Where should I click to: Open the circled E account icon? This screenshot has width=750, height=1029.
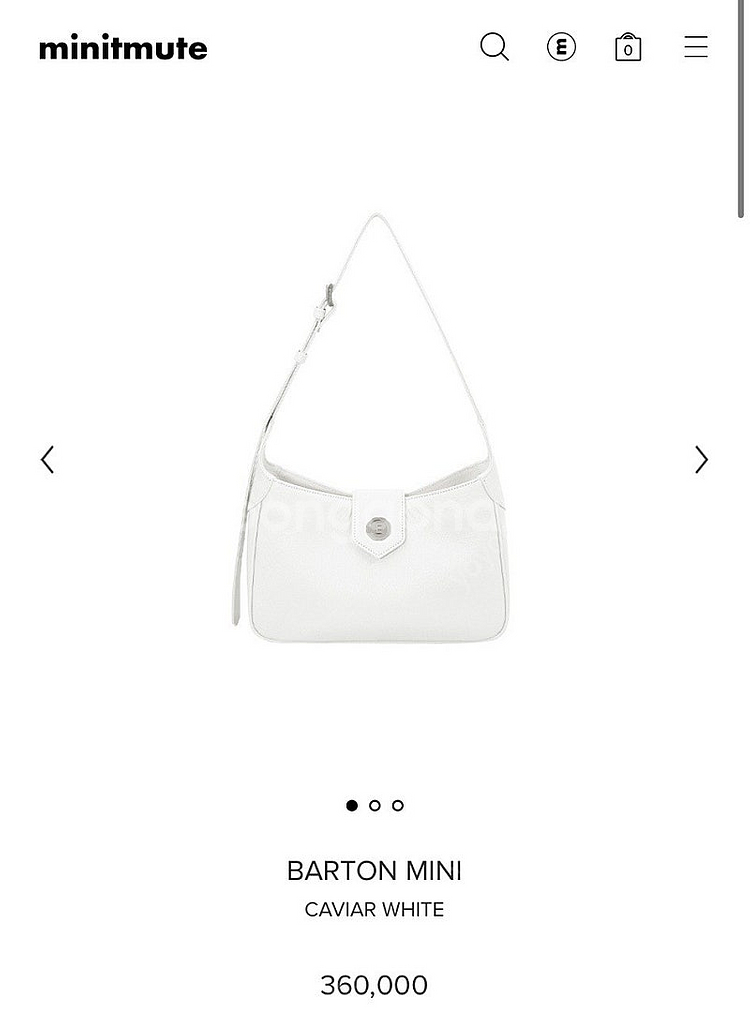tap(561, 47)
